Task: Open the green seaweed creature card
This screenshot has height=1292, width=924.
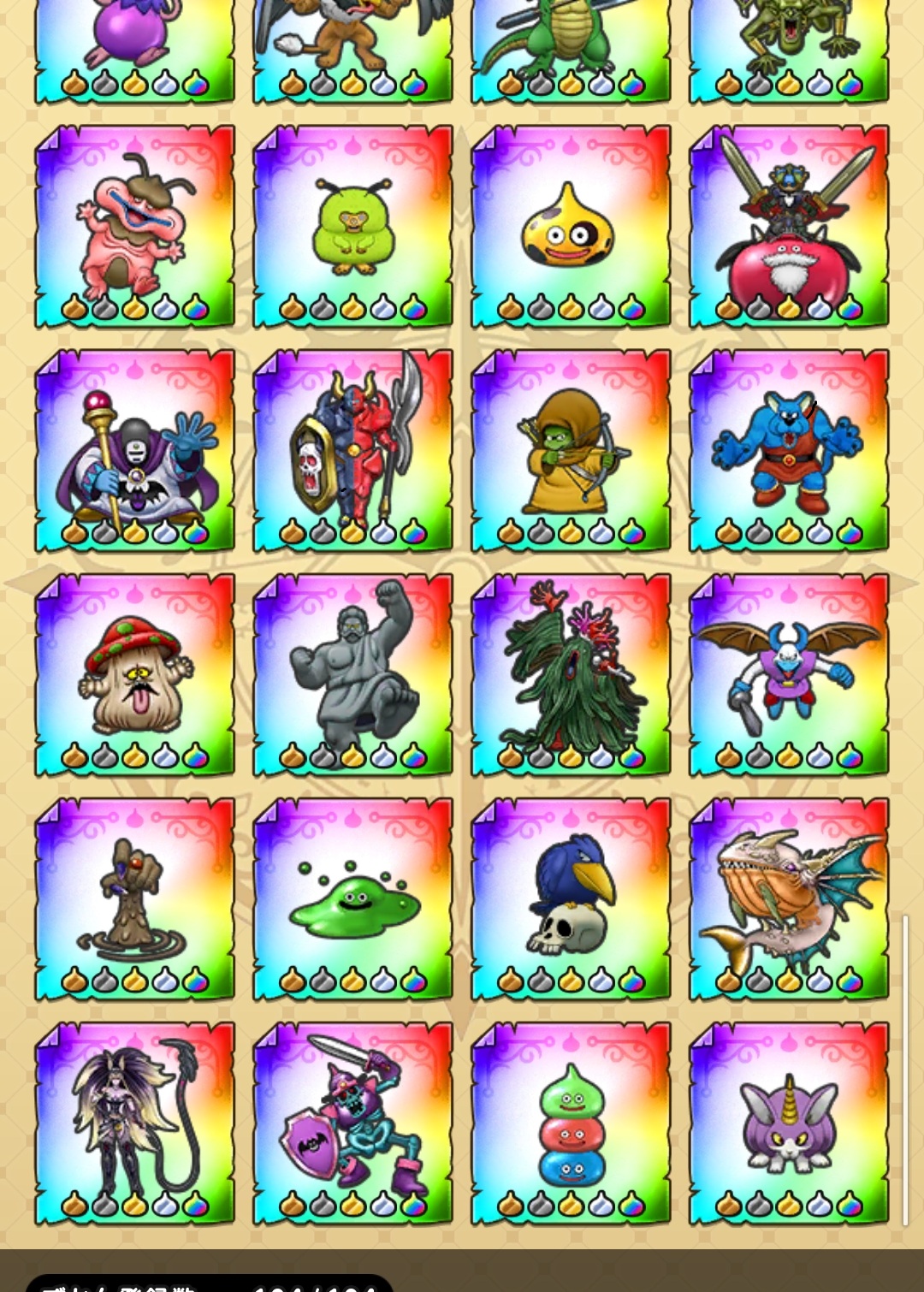Action: tap(571, 675)
